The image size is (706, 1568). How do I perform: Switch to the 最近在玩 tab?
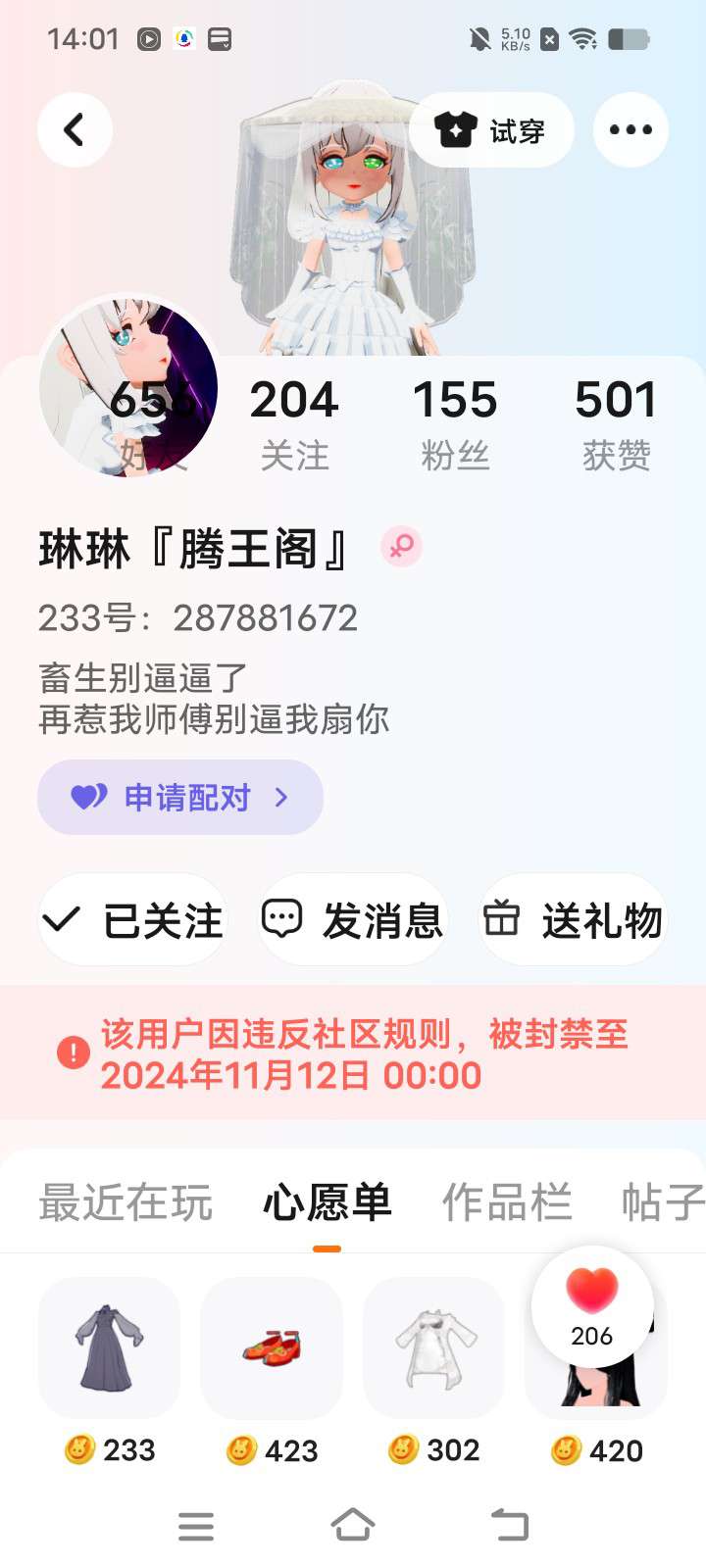(126, 1202)
